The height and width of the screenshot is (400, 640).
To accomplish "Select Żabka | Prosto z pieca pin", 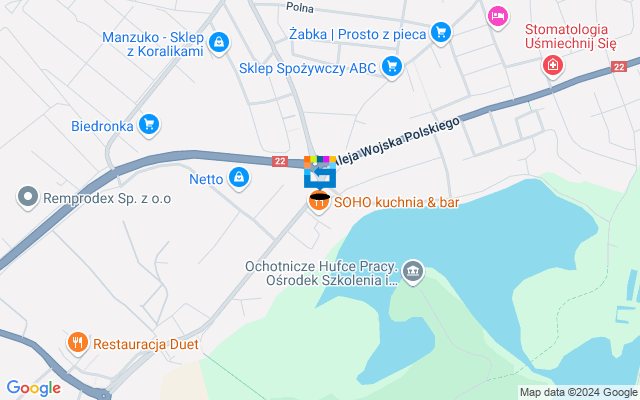I will pyautogui.click(x=441, y=33).
